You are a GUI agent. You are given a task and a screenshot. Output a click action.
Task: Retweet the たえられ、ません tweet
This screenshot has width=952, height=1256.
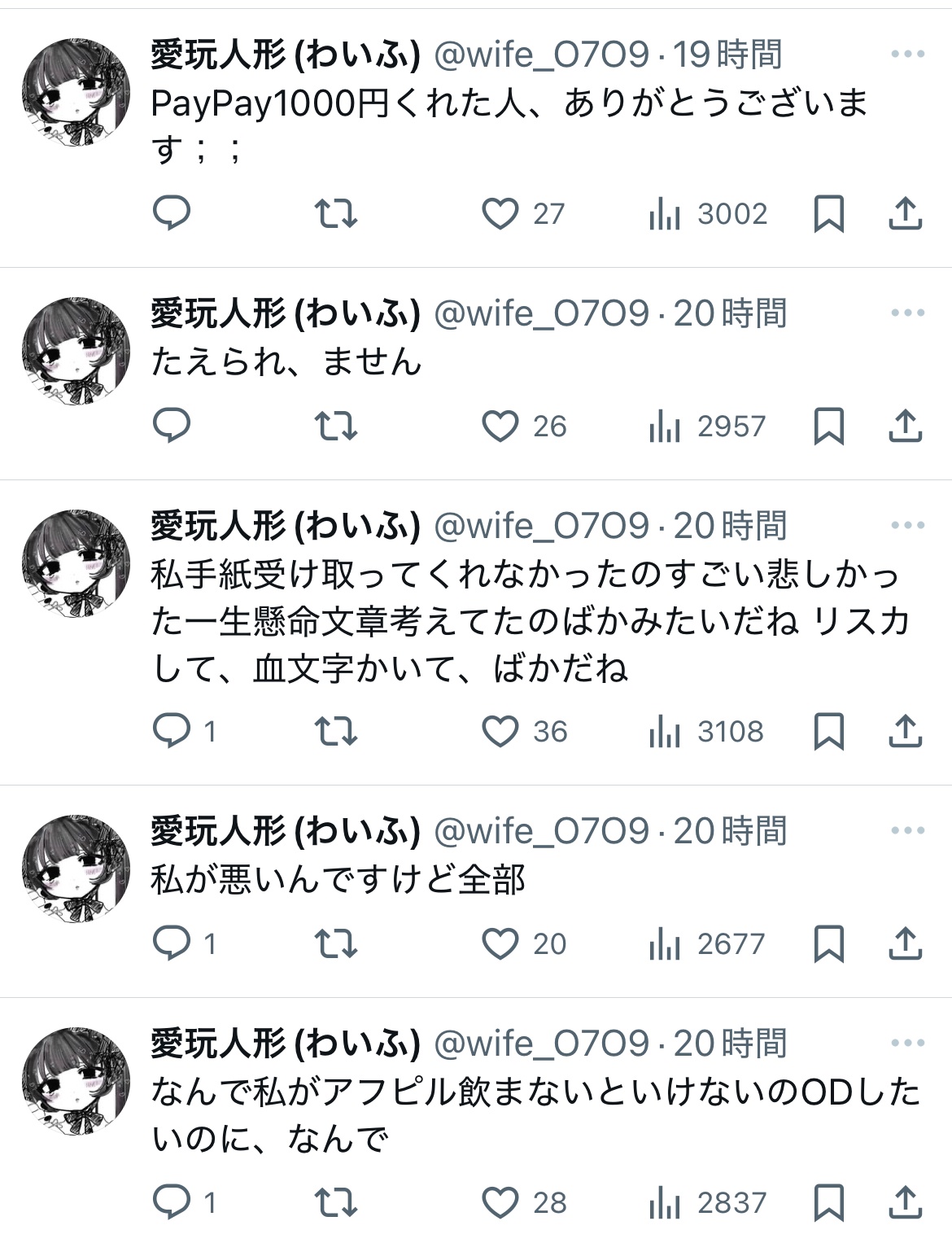(x=336, y=427)
